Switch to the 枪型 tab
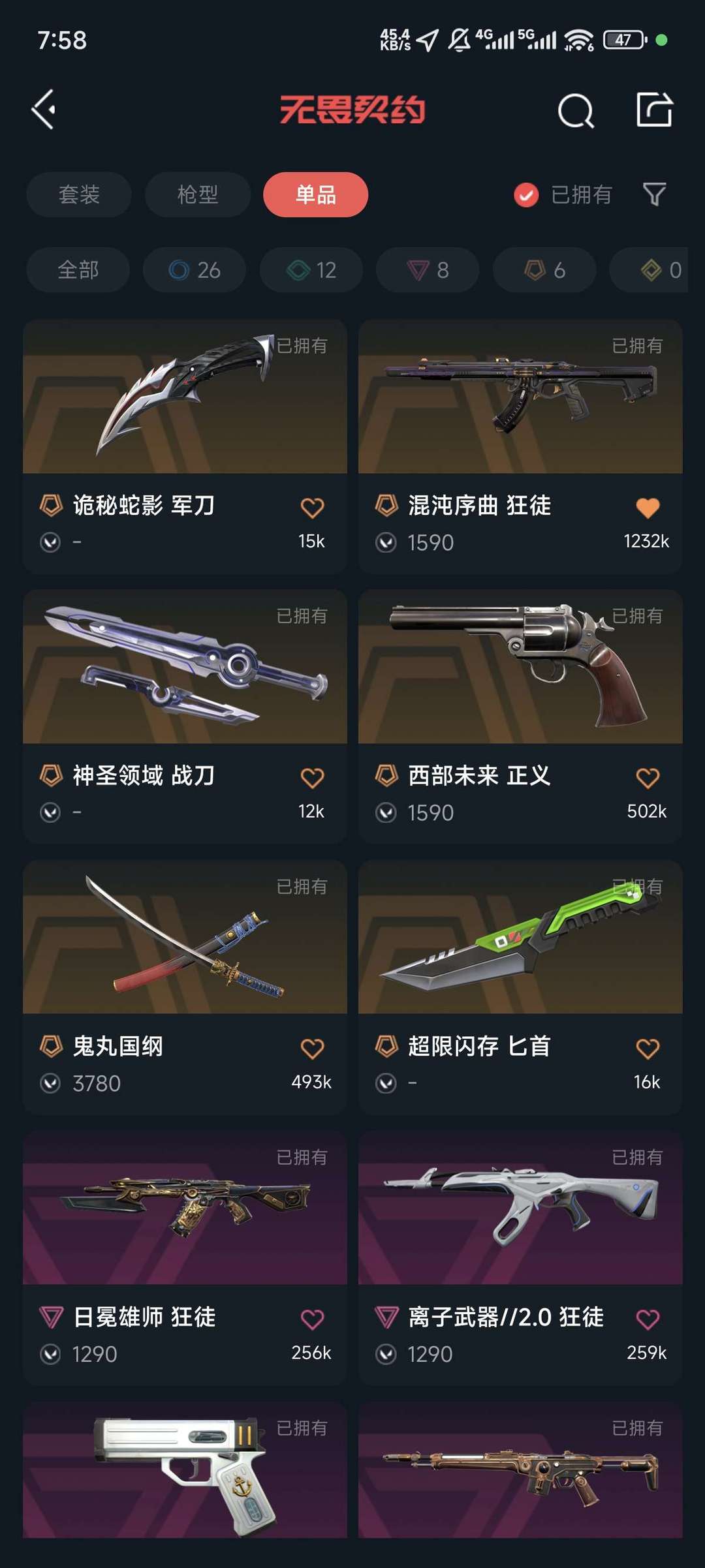Image resolution: width=705 pixels, height=1568 pixels. point(198,194)
